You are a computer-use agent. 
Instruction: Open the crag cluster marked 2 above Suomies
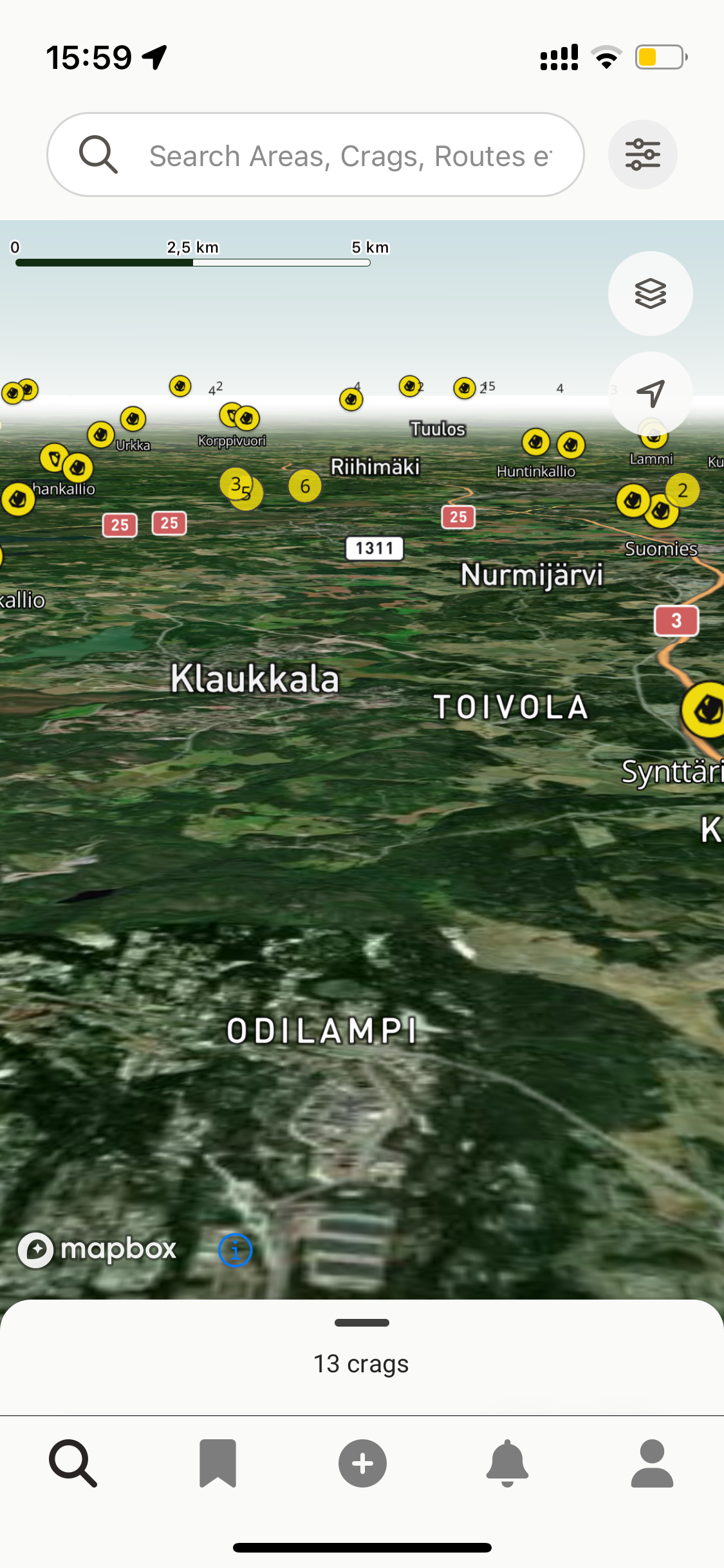tap(682, 490)
